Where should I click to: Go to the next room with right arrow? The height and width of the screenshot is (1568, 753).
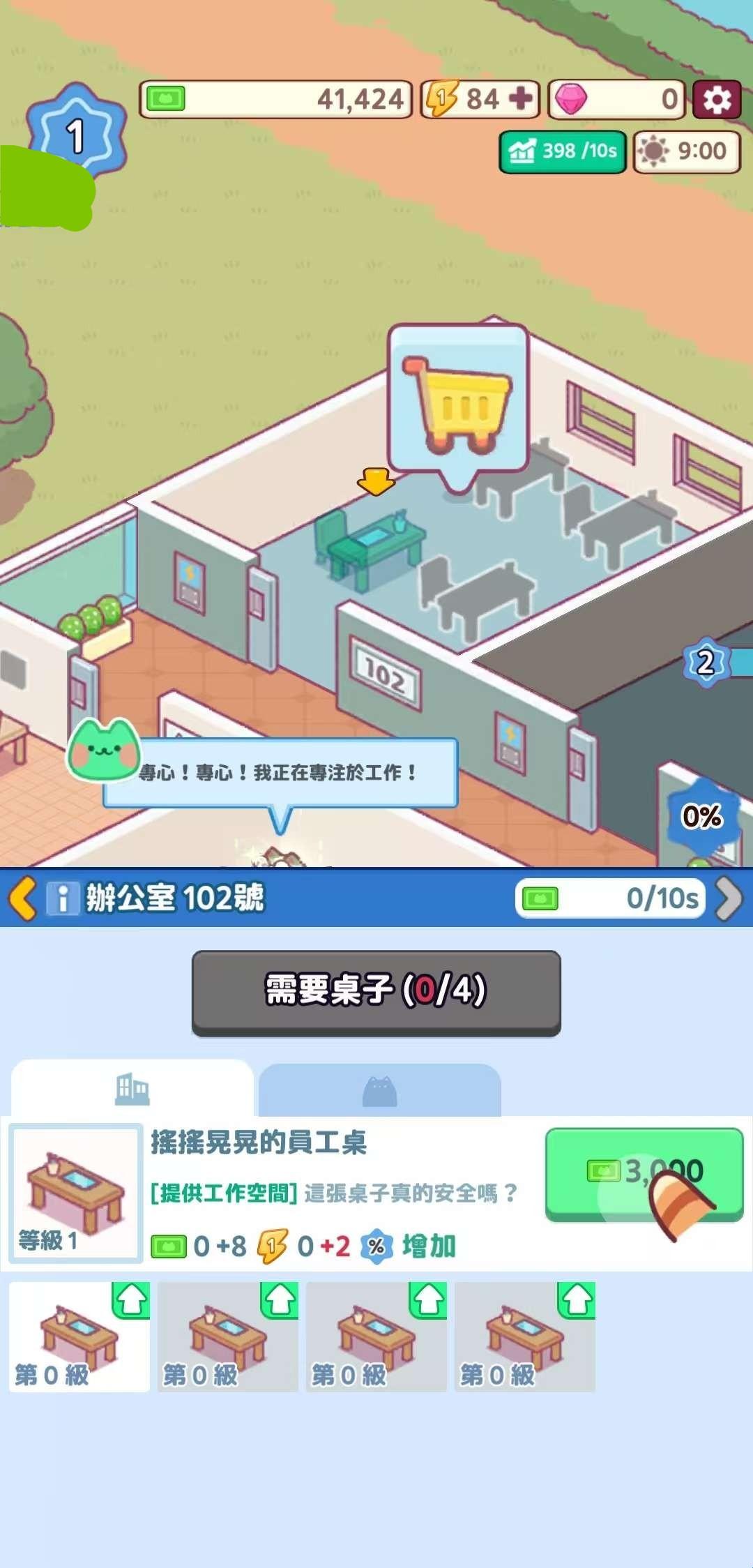click(x=729, y=898)
